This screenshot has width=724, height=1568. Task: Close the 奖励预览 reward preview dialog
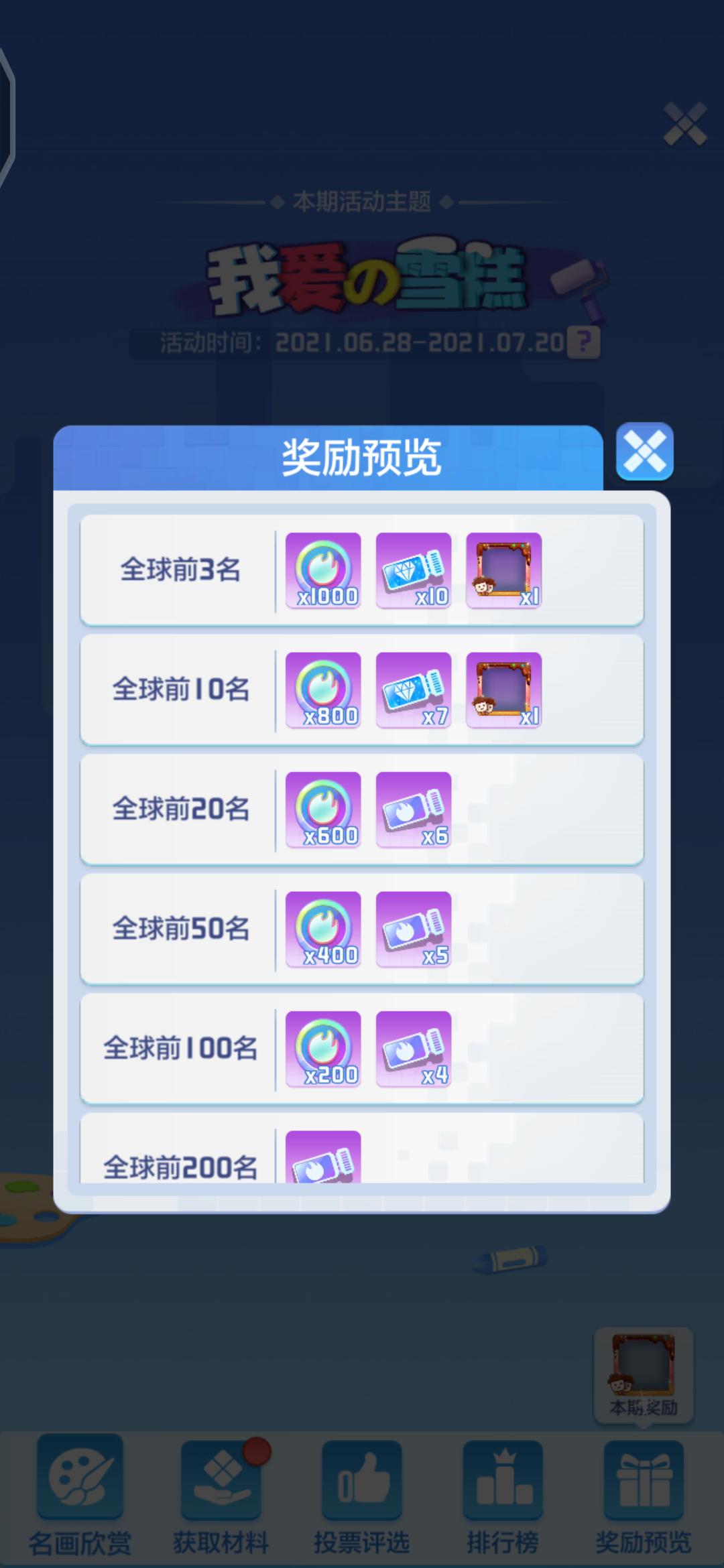pos(644,451)
